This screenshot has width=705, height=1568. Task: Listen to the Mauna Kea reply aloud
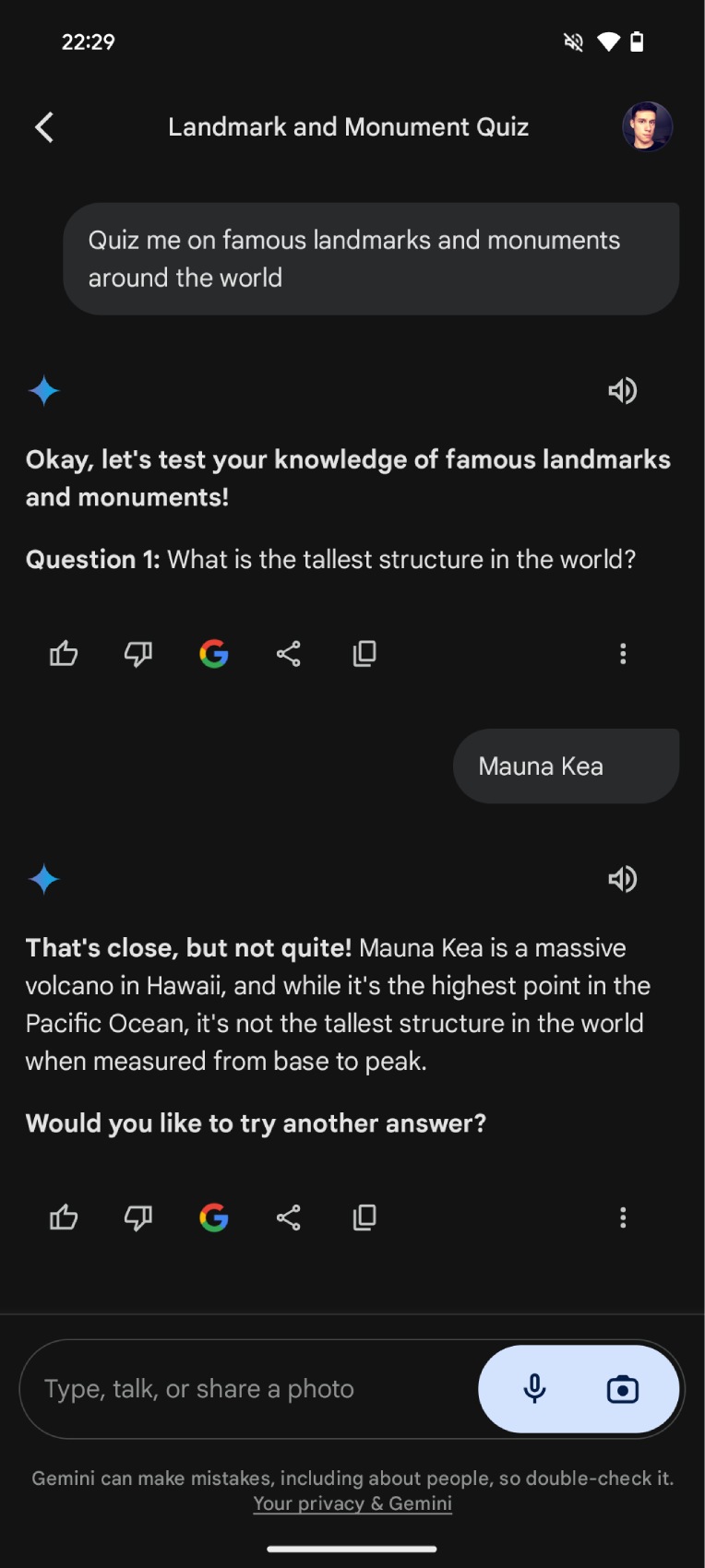pos(623,879)
